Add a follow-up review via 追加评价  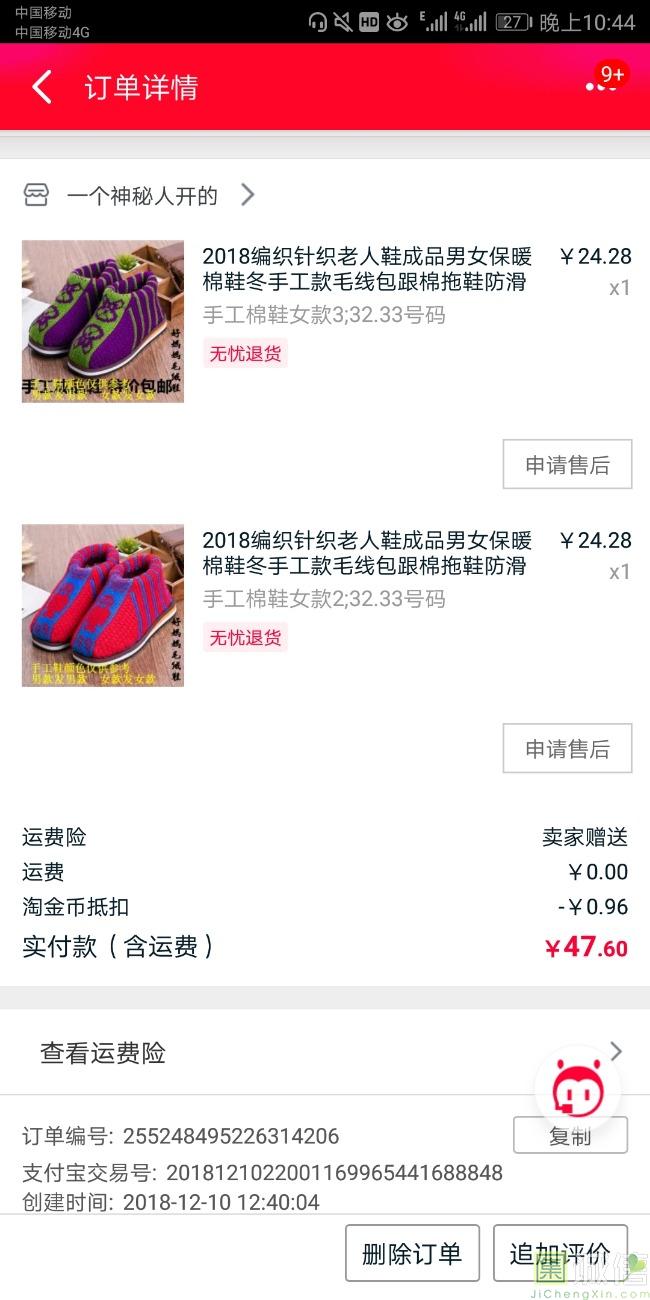[x=560, y=1253]
